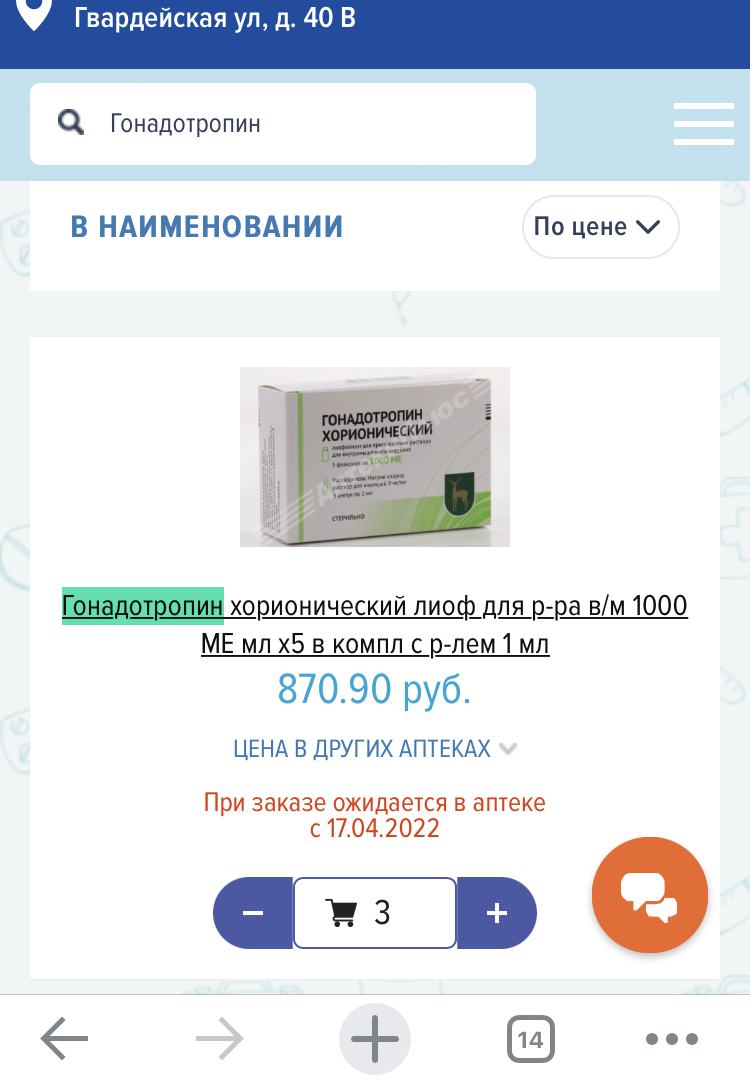This screenshot has width=750, height=1083.
Task: Open the hamburger menu
Action: point(704,124)
